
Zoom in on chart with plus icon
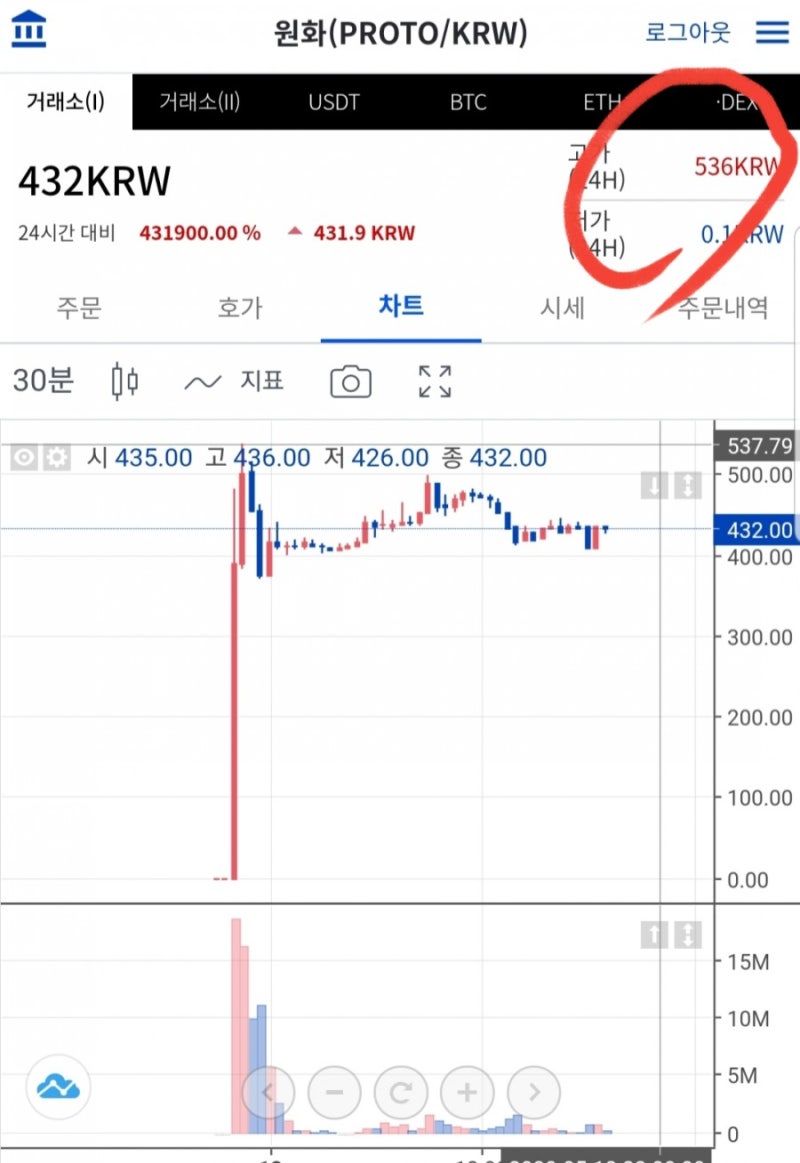tap(467, 1092)
